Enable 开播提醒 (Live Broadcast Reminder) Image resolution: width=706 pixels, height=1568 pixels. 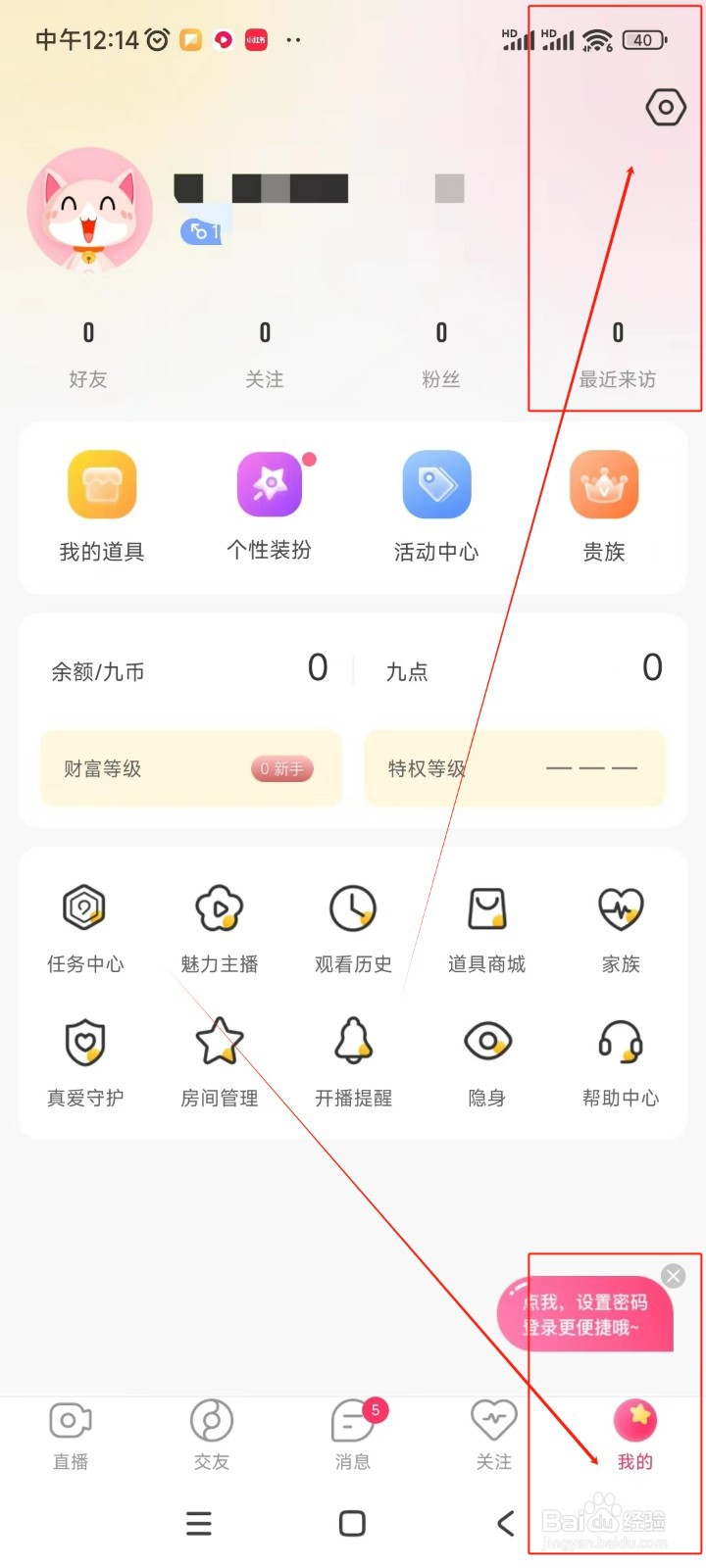coord(352,1060)
